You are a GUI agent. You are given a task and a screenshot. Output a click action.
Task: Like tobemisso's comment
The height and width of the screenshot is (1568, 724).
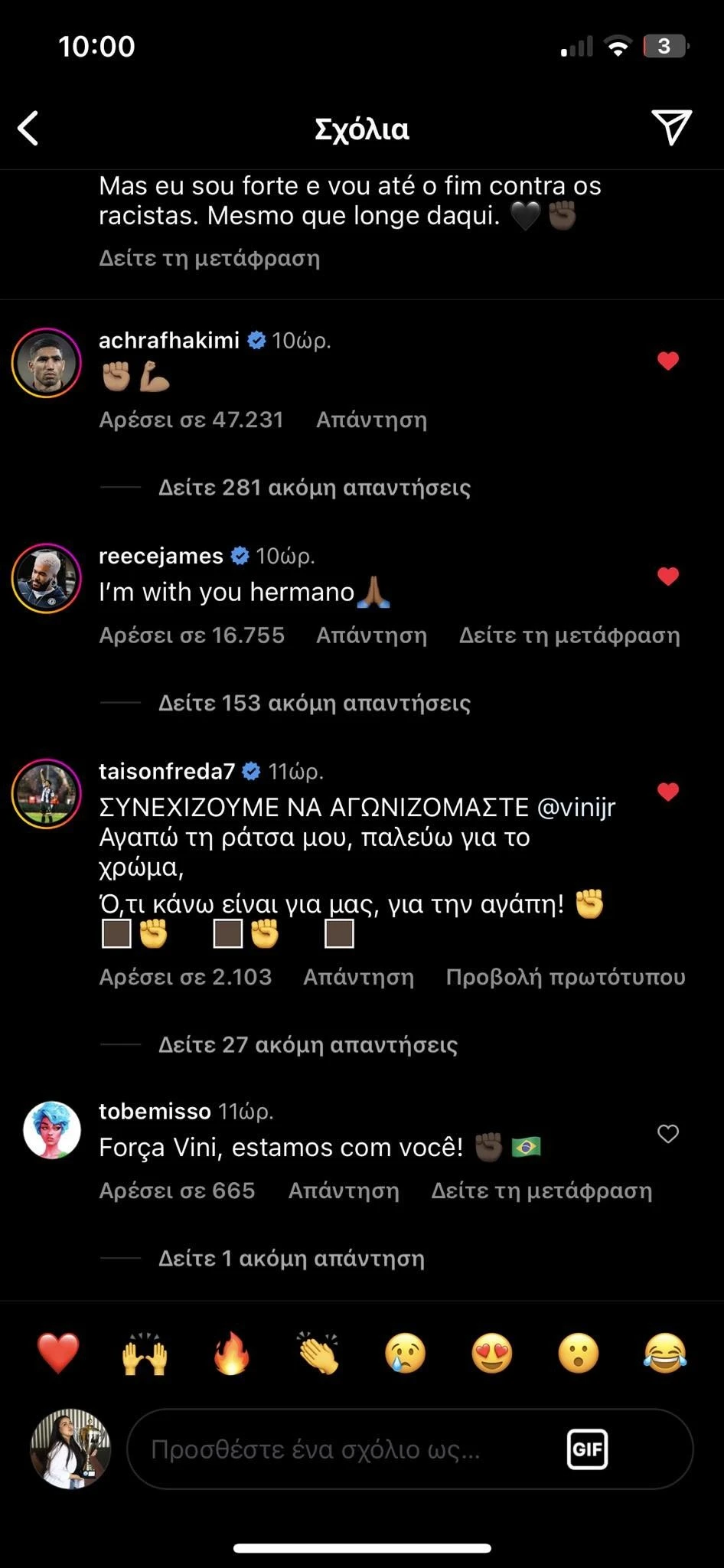[668, 1134]
